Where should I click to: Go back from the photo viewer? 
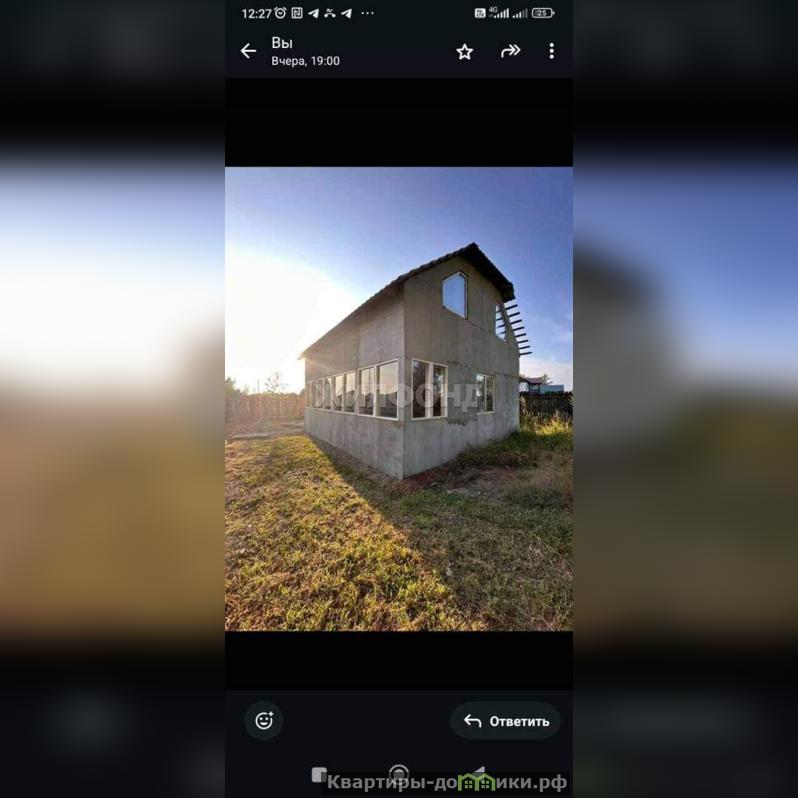point(248,51)
